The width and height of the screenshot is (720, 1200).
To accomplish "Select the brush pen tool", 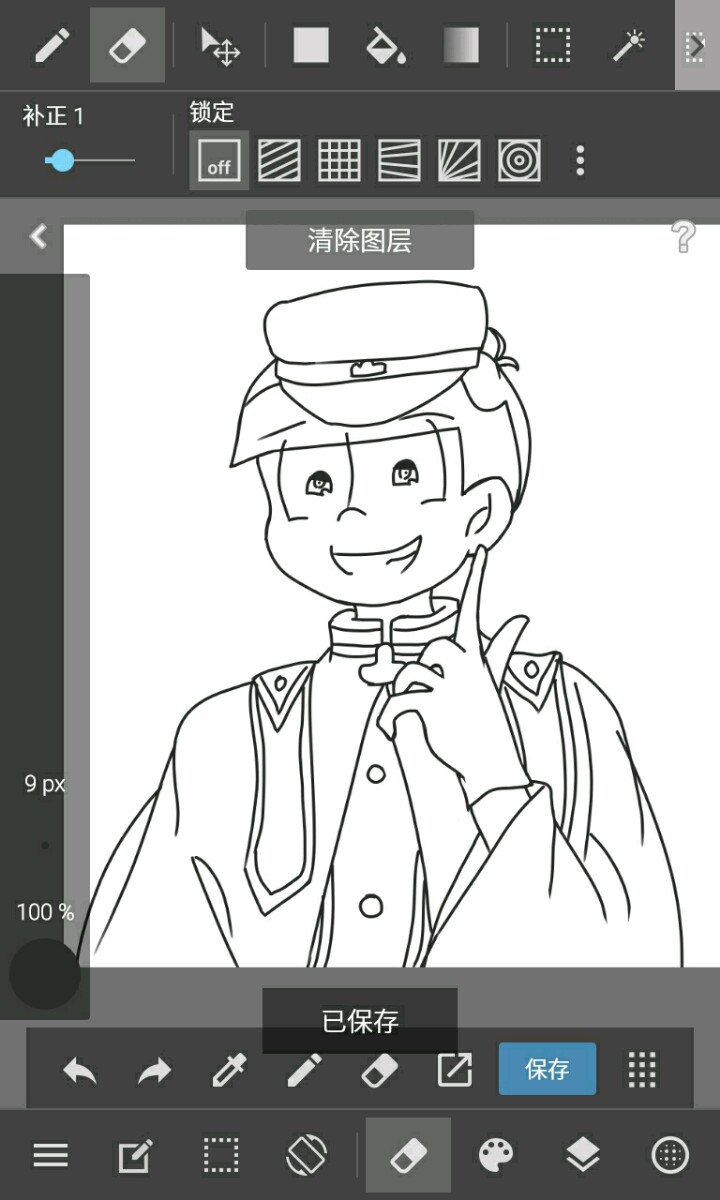I will coord(52,45).
